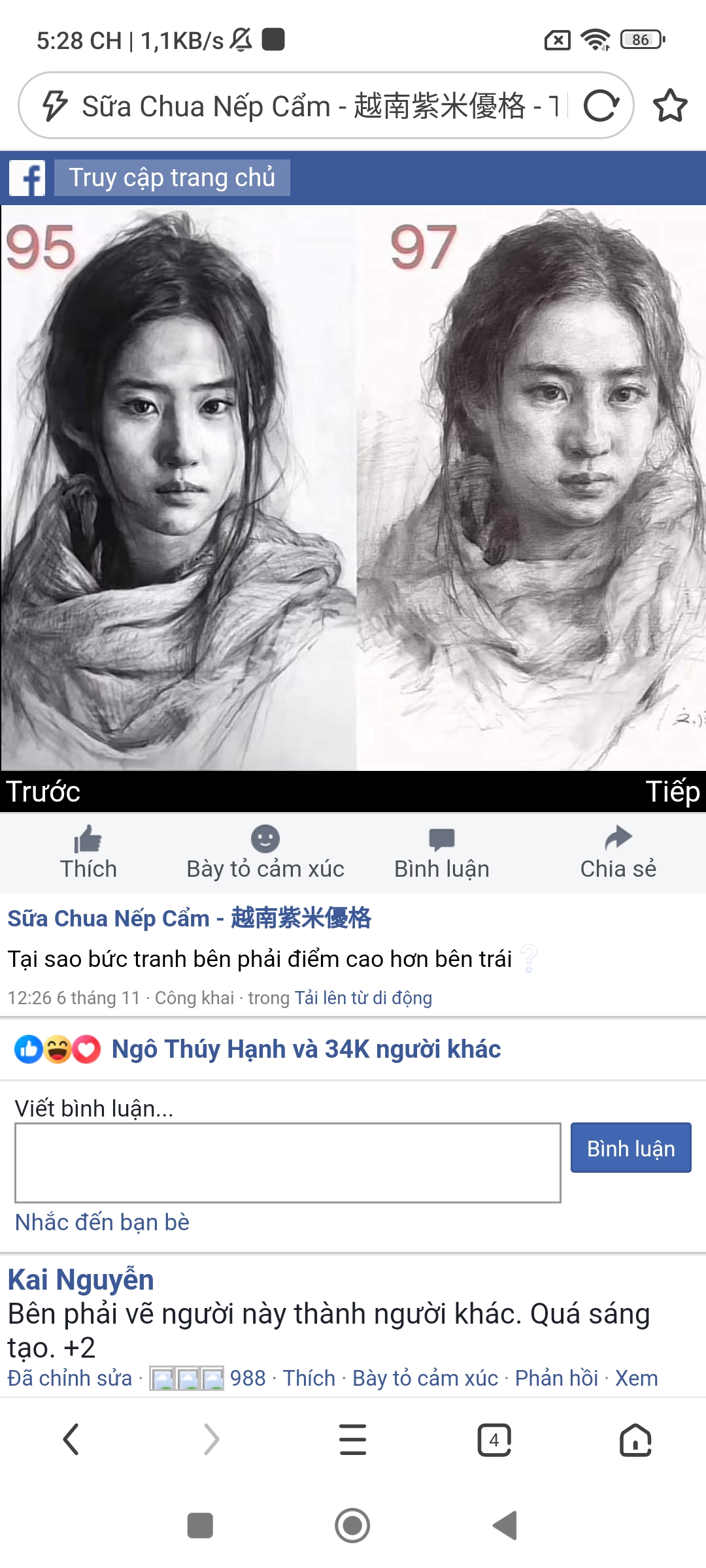Focus the Viết bình luận text box
The image size is (706, 1568).
(288, 1163)
